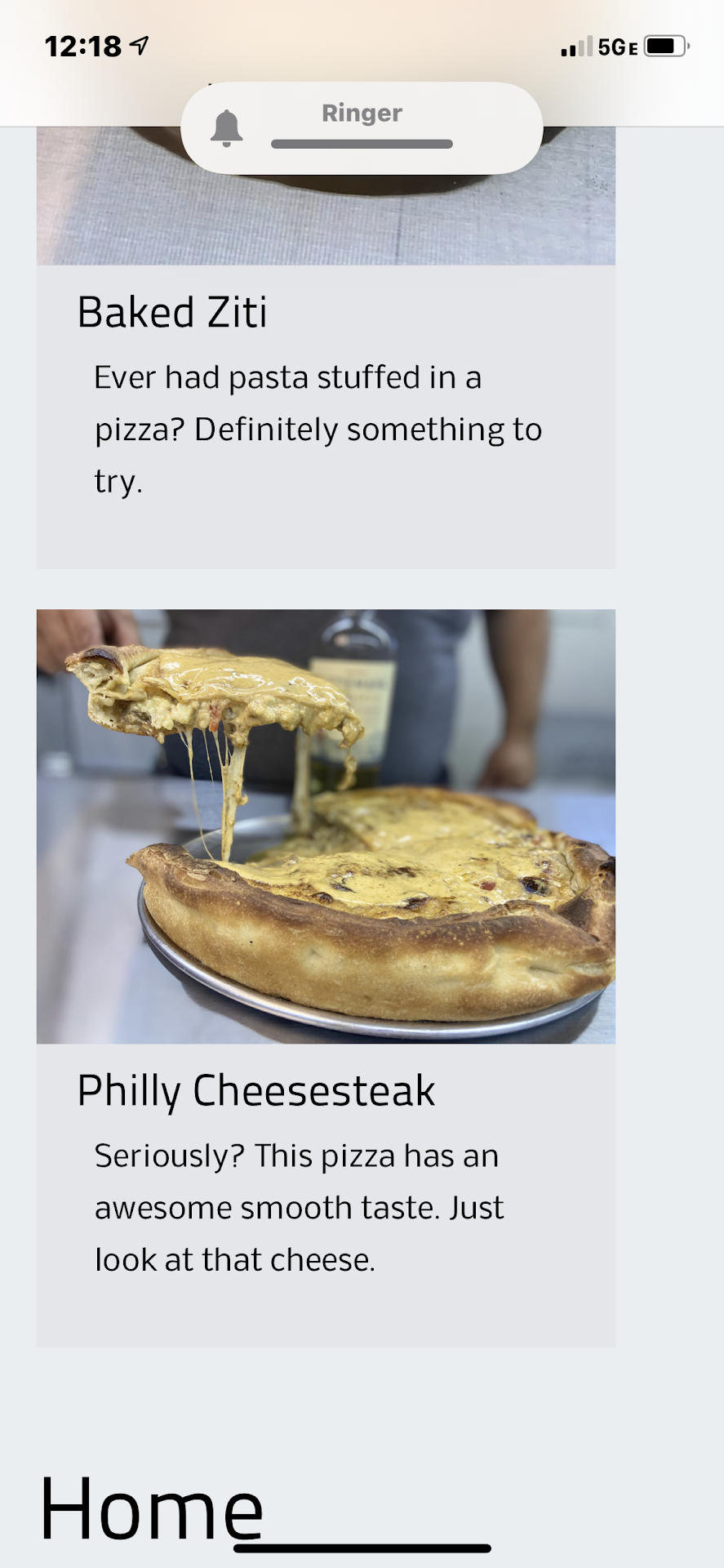This screenshot has height=1568, width=724.
Task: Open the Home link
Action: click(x=152, y=1508)
